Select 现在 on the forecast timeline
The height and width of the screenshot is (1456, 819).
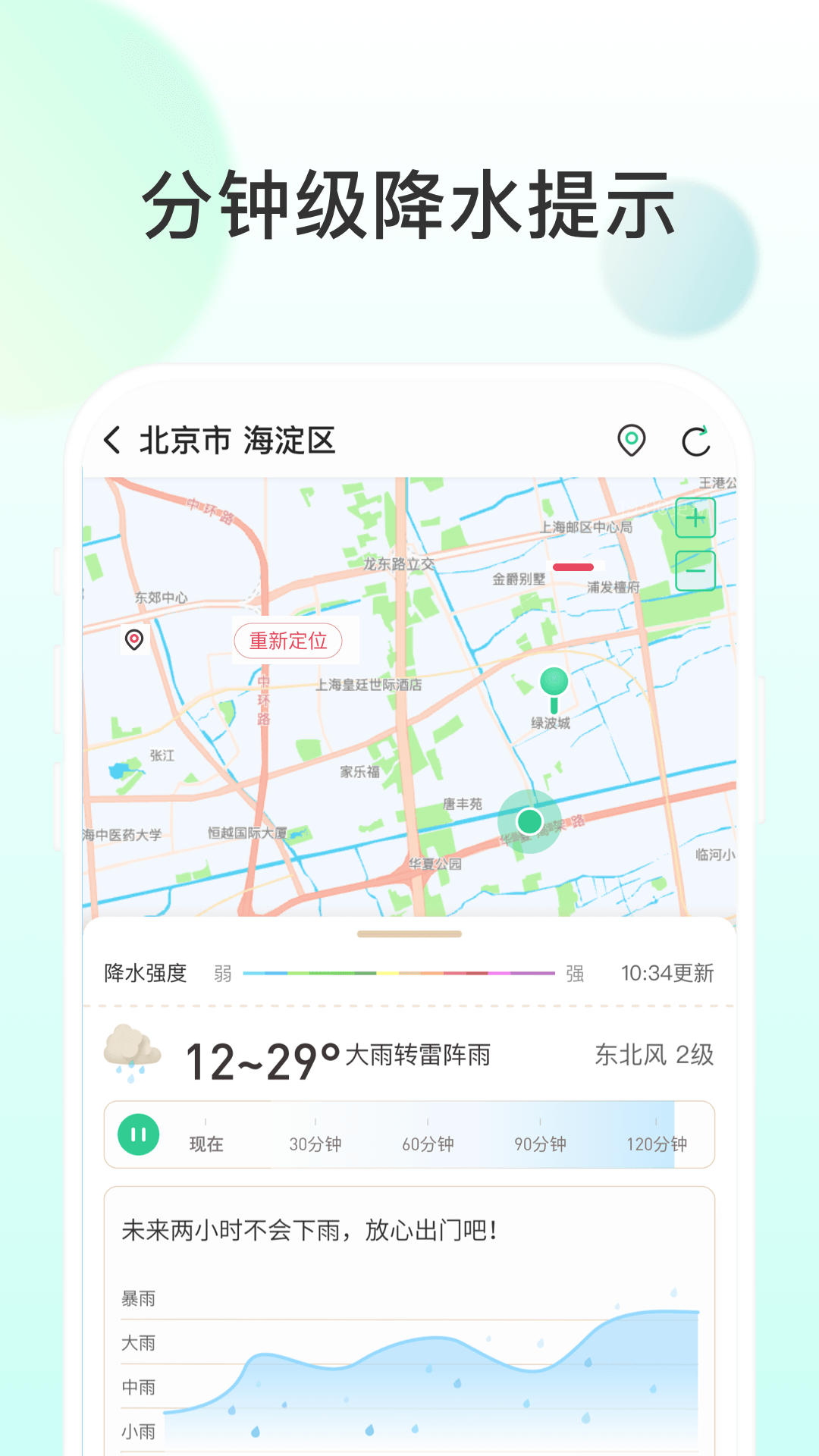[208, 1144]
